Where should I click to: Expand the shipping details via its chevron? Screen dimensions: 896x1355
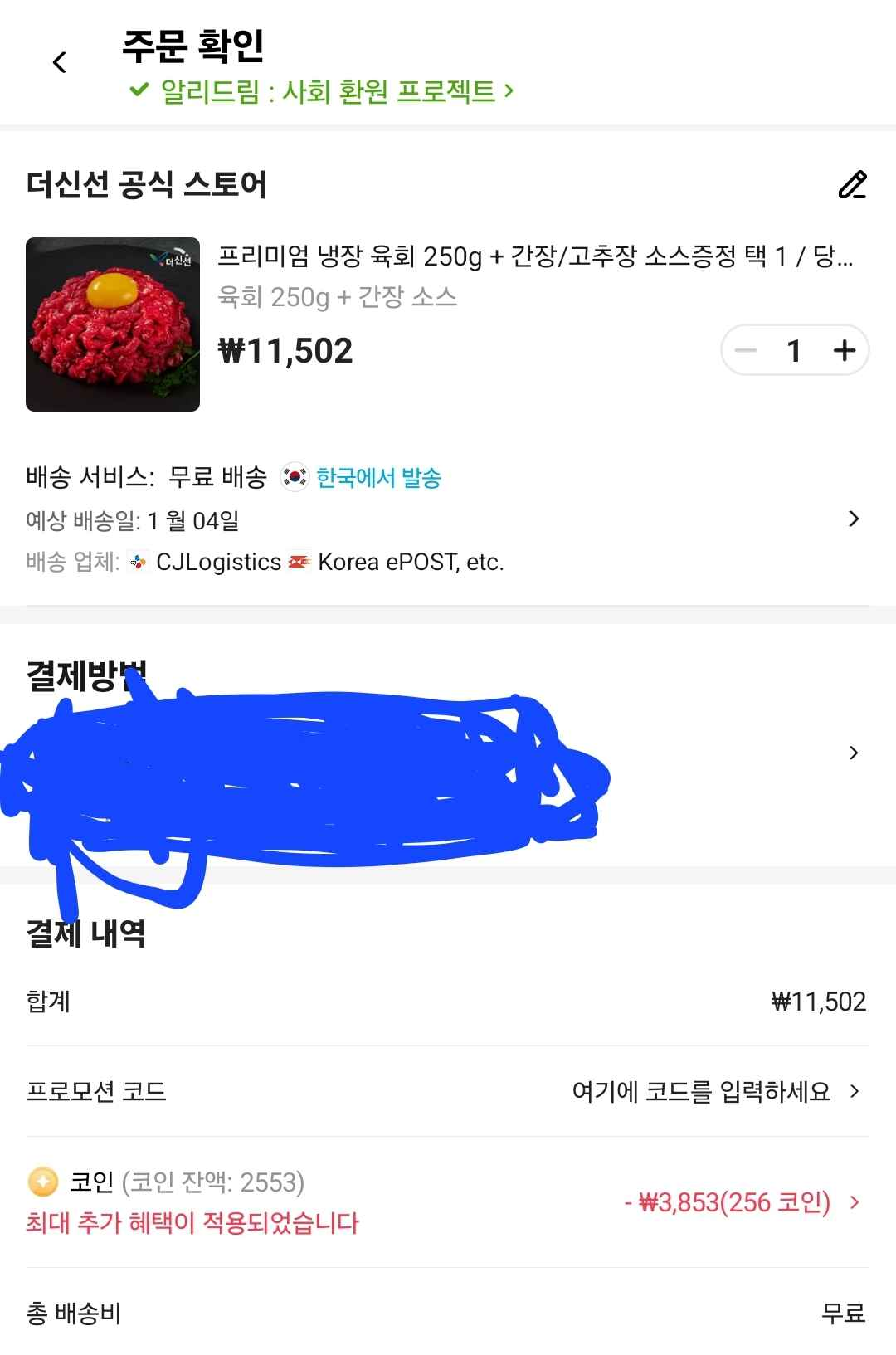point(855,519)
